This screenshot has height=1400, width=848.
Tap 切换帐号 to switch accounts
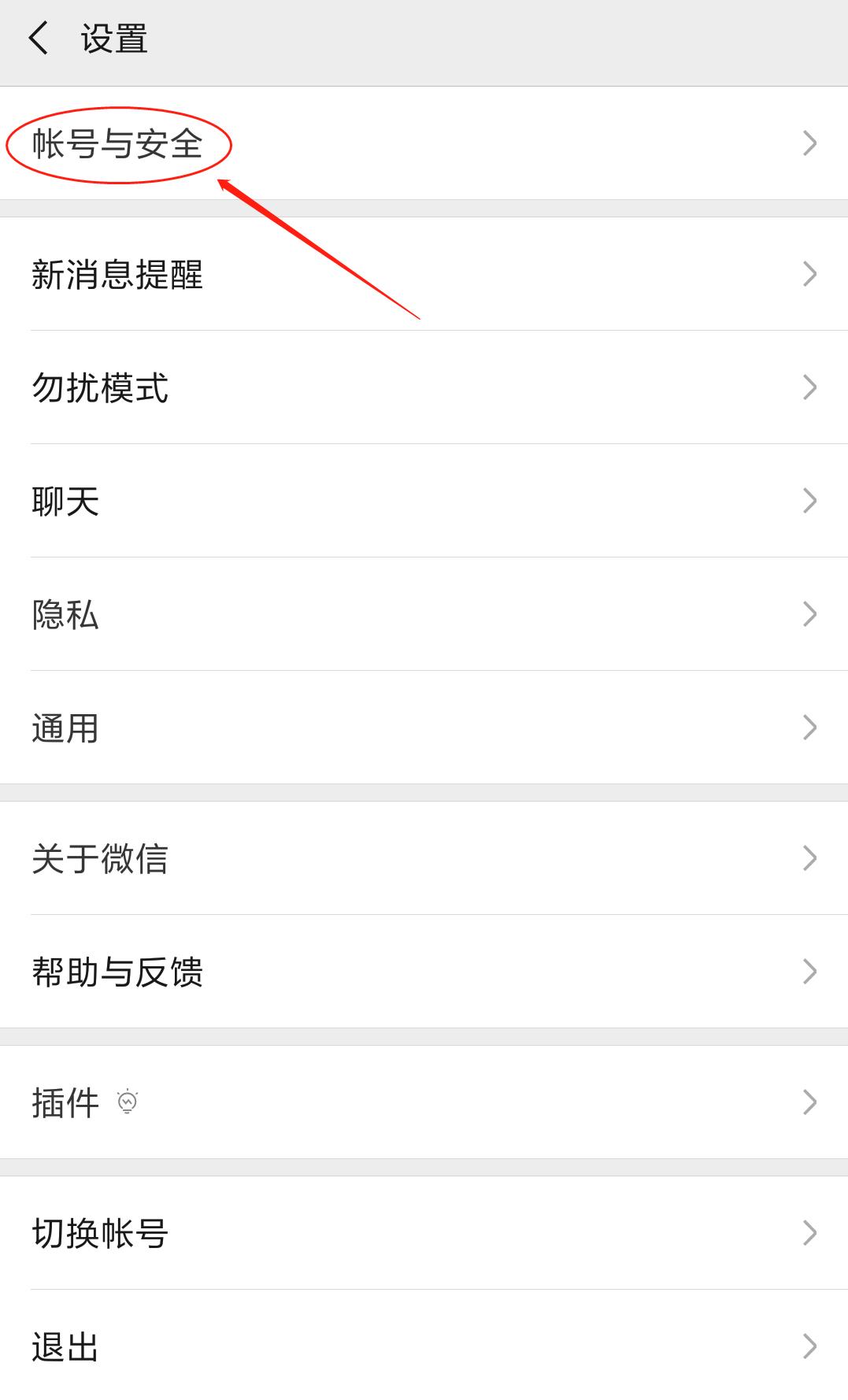[100, 1234]
